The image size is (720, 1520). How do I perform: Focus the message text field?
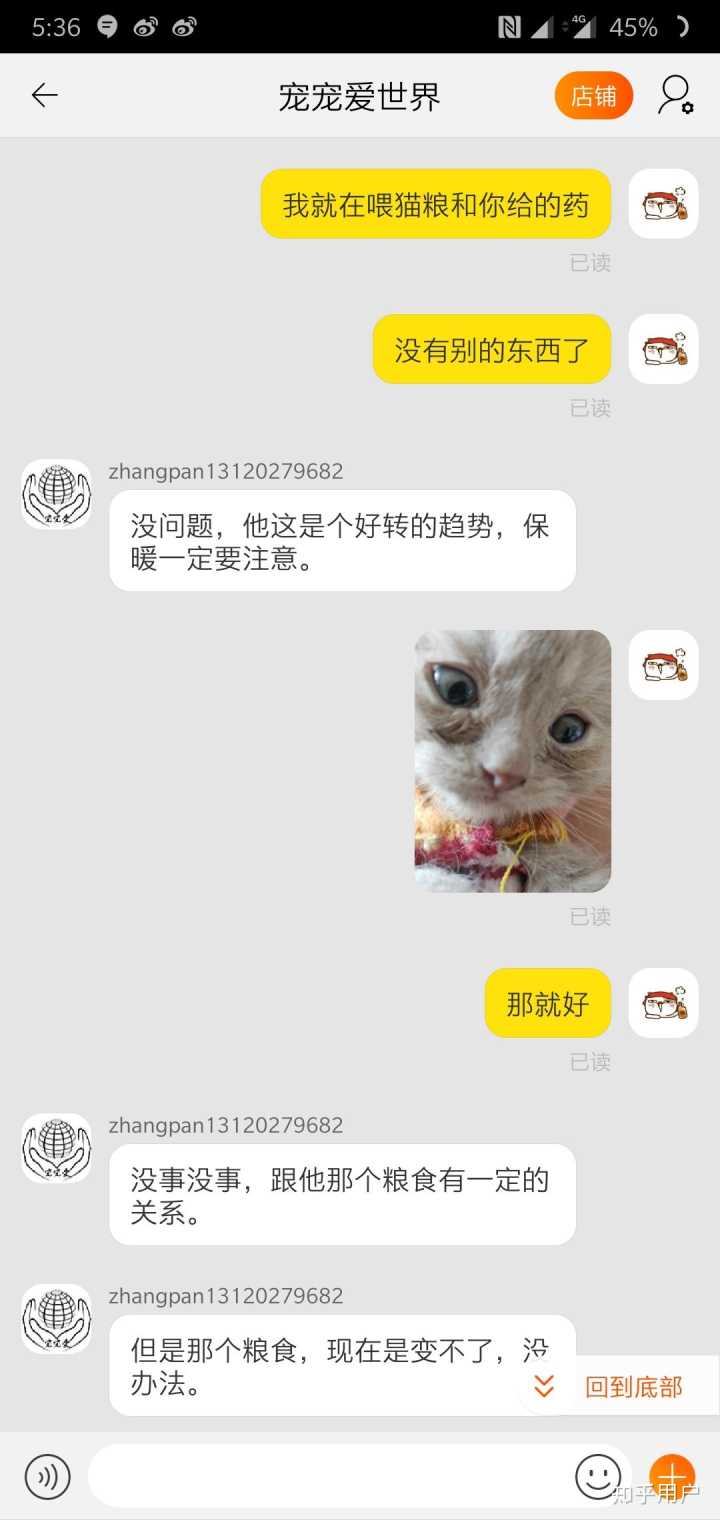(330, 1476)
